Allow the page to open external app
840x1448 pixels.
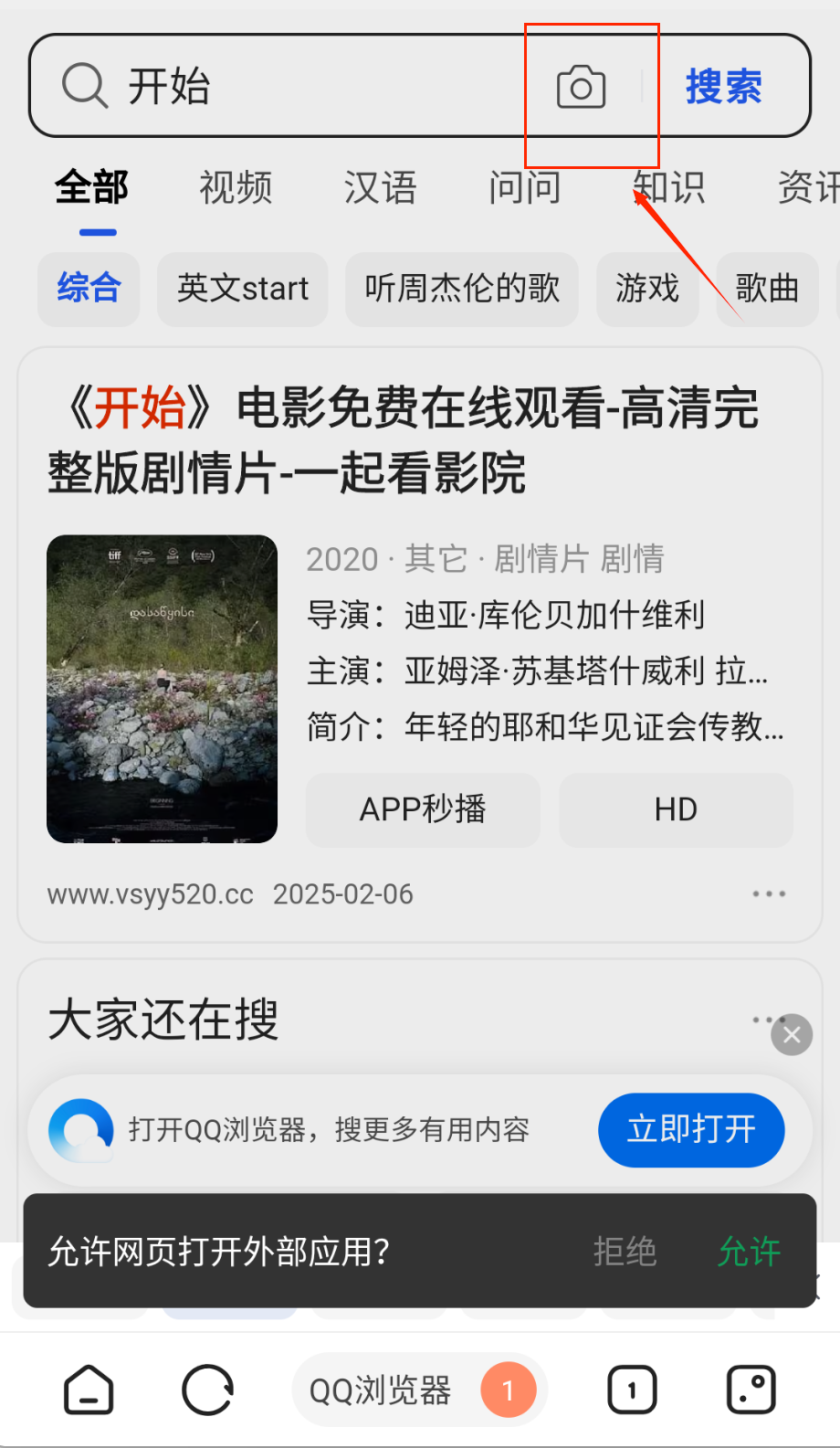[x=749, y=1252]
